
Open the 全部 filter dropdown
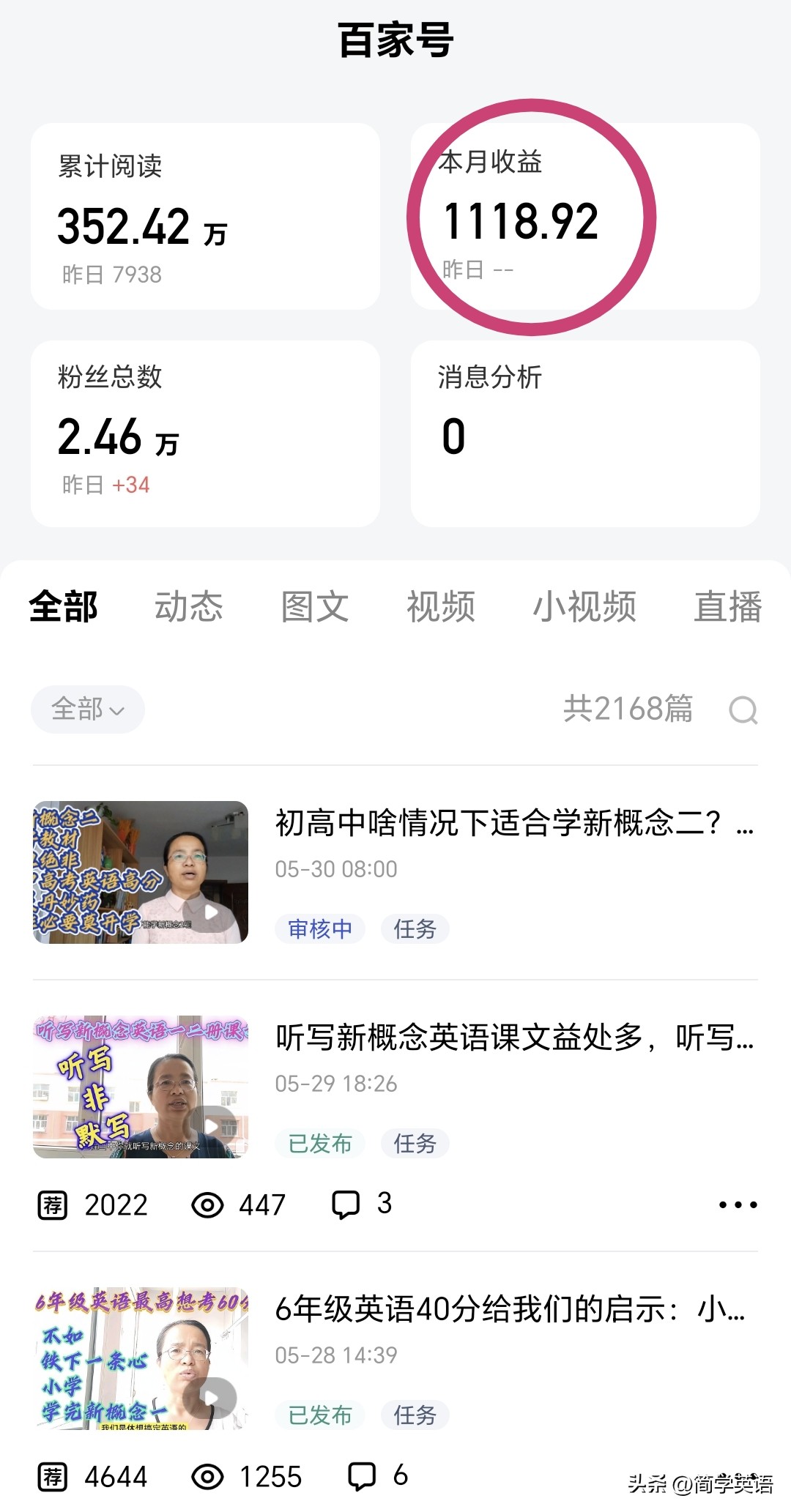coord(86,709)
